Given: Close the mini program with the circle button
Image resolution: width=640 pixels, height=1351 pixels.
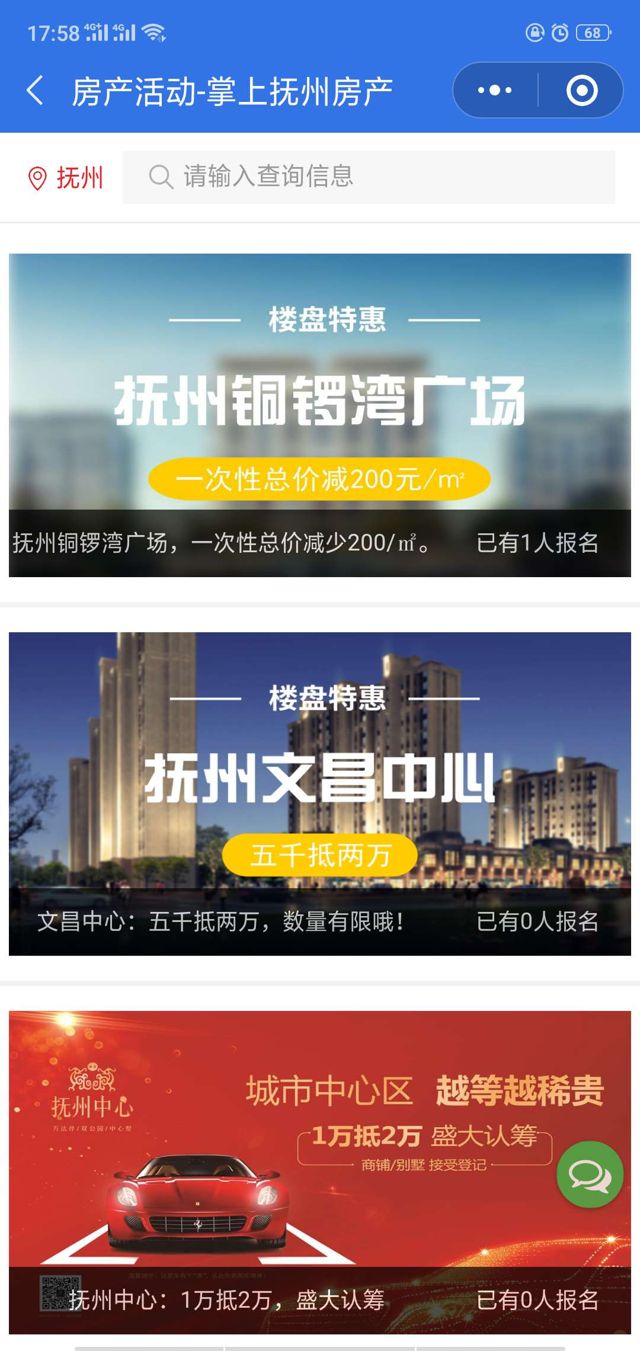Looking at the screenshot, I should point(581,91).
